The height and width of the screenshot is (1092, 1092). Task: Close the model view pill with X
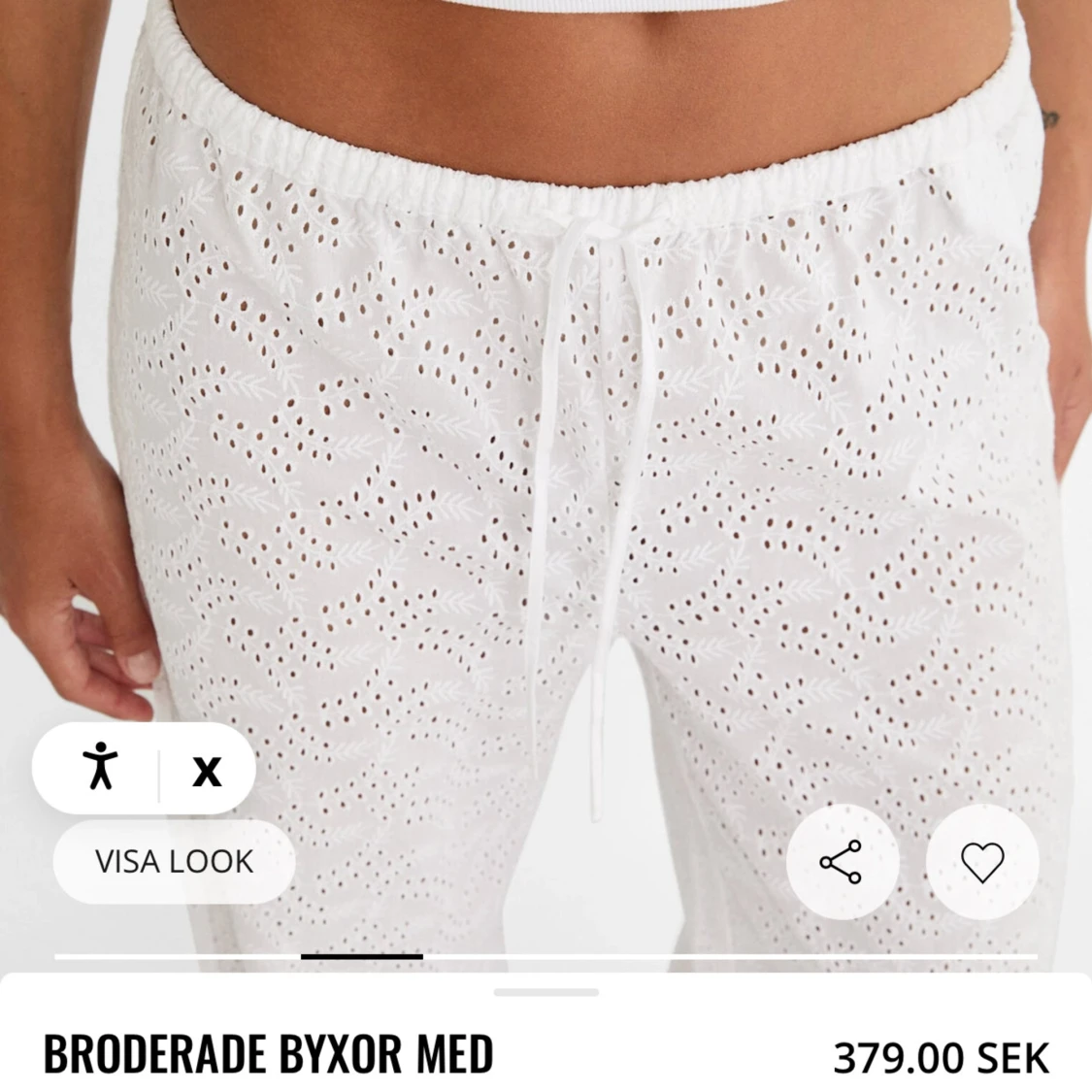click(207, 771)
